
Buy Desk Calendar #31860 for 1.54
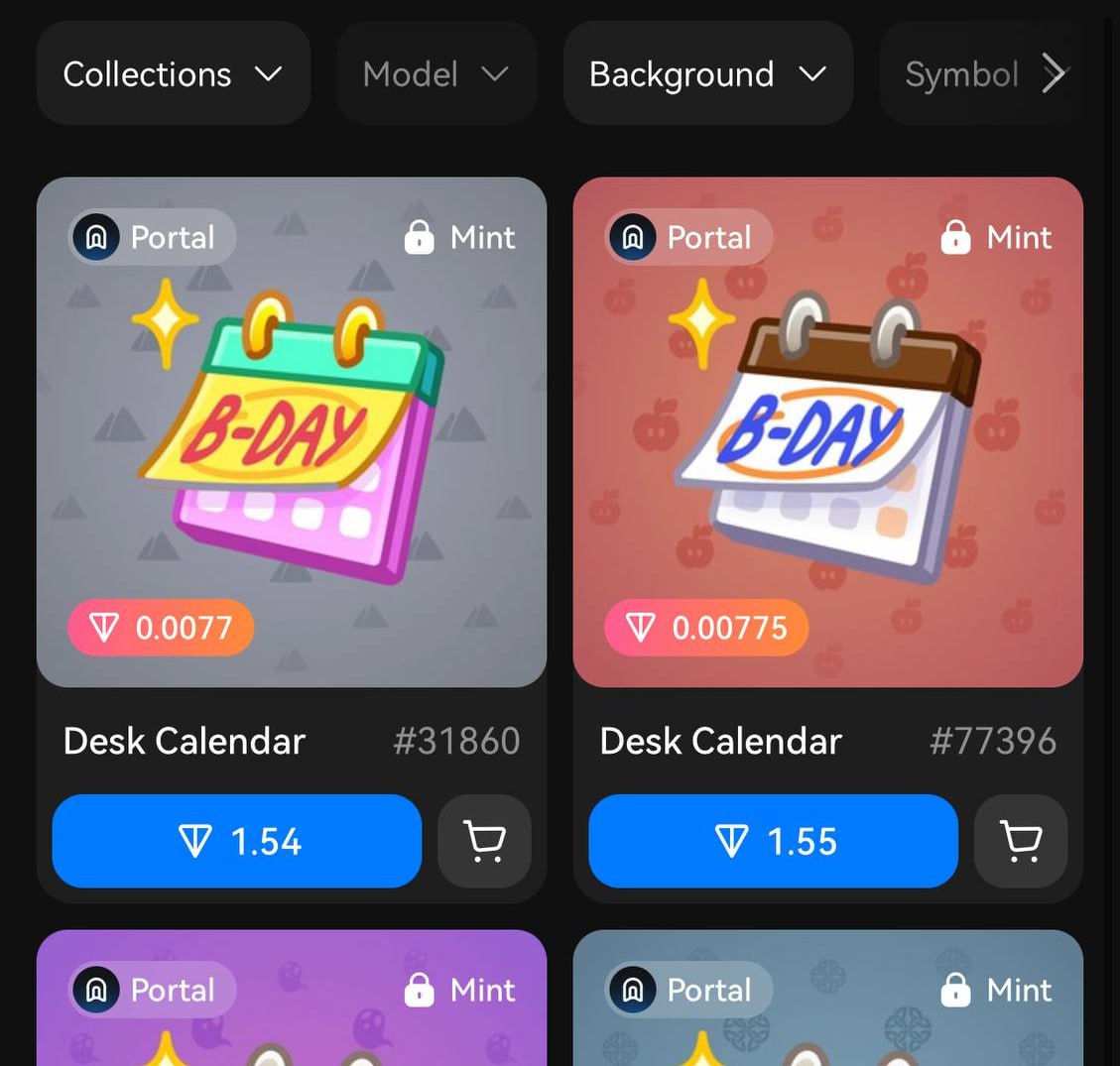[x=236, y=842]
